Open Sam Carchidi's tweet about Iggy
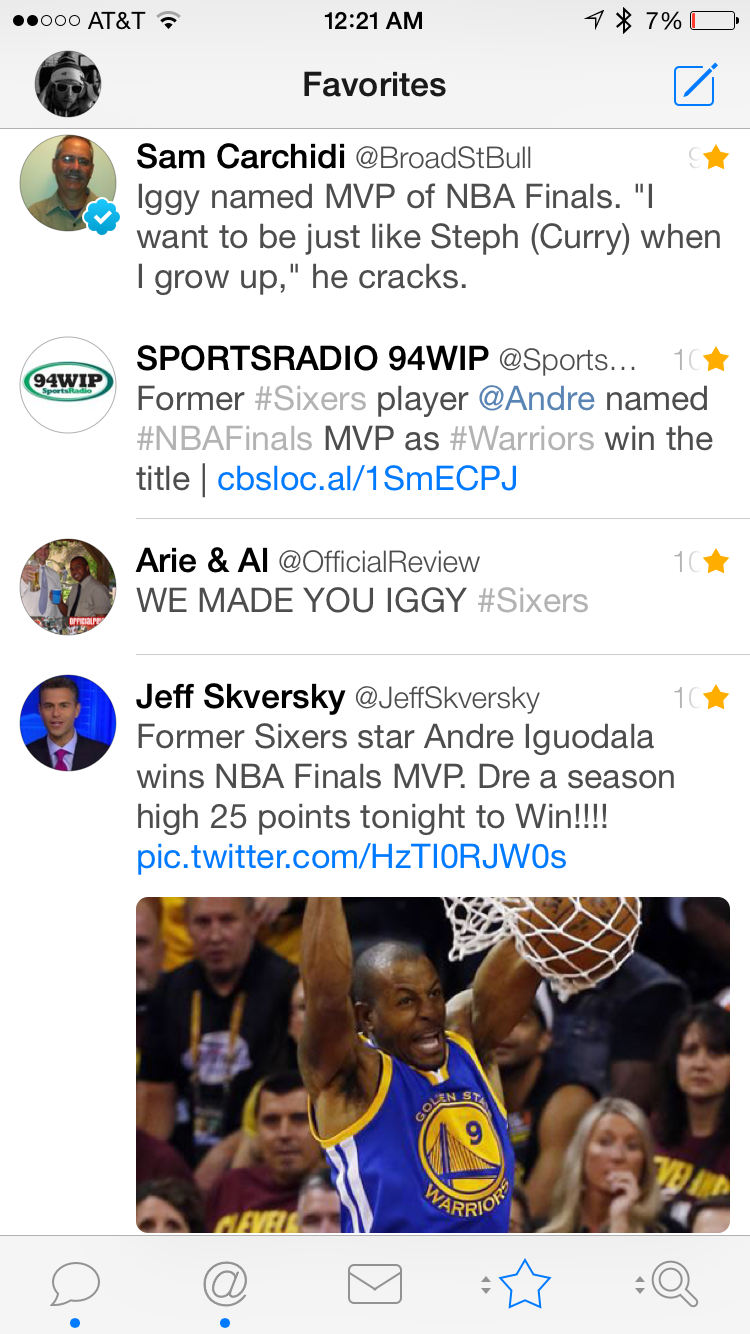The image size is (750, 1334). tap(428, 237)
